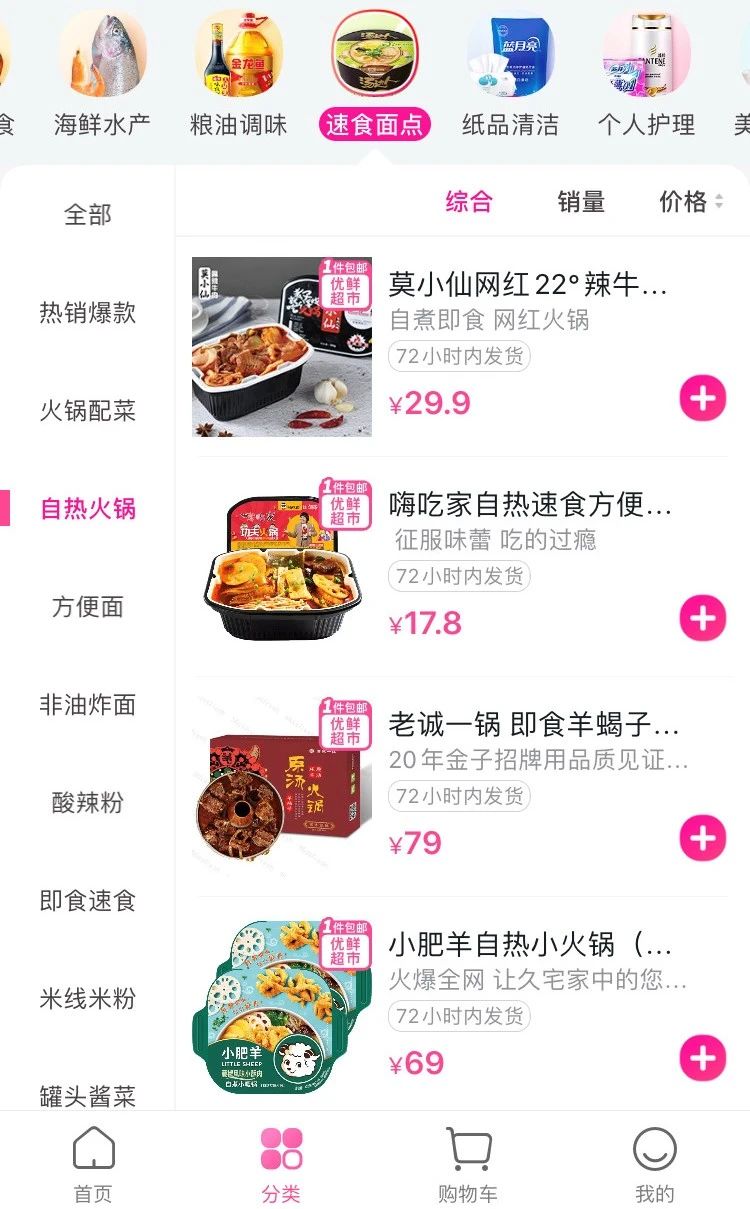Open the 热销爆款 subcategory
750x1209 pixels.
coord(88,312)
